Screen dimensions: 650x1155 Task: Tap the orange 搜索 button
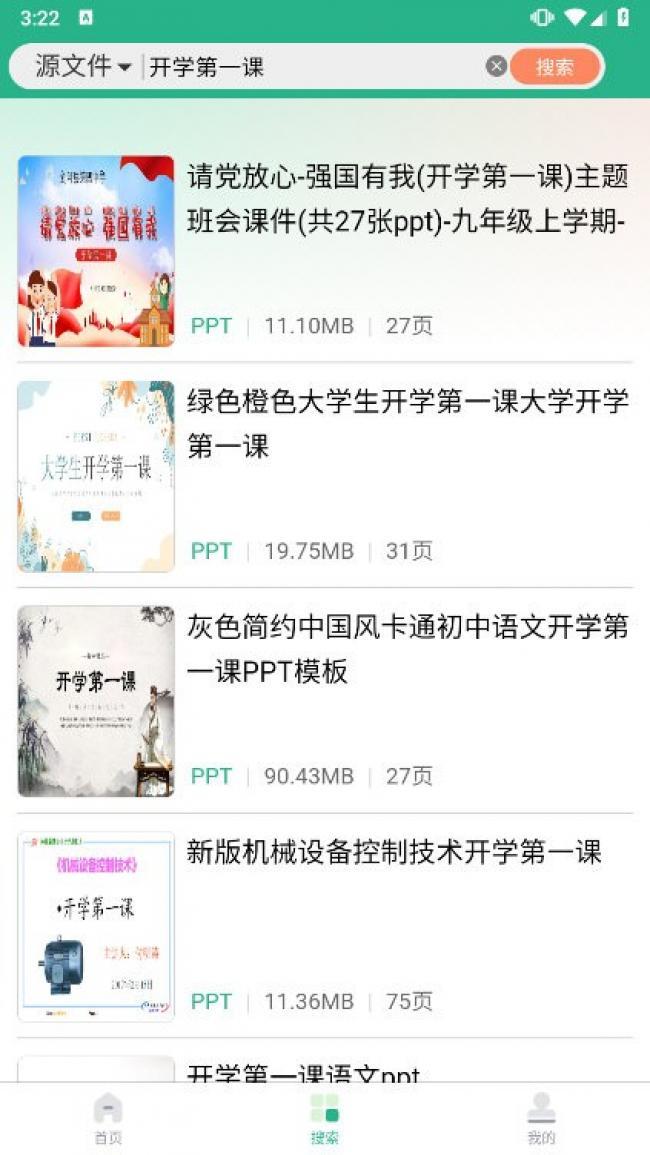point(555,67)
